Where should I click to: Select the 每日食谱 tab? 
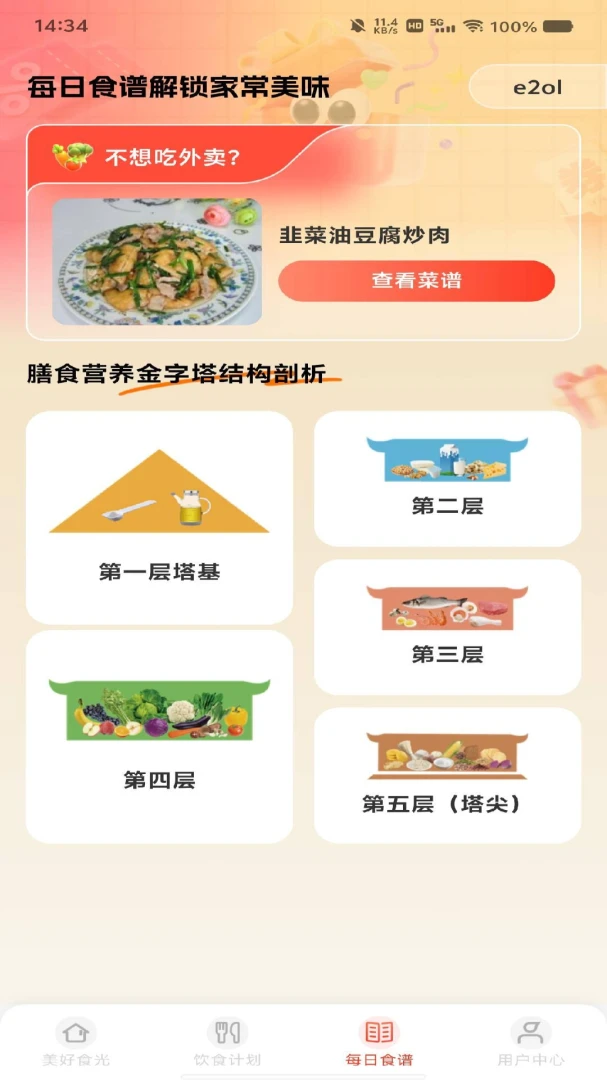tap(379, 1043)
